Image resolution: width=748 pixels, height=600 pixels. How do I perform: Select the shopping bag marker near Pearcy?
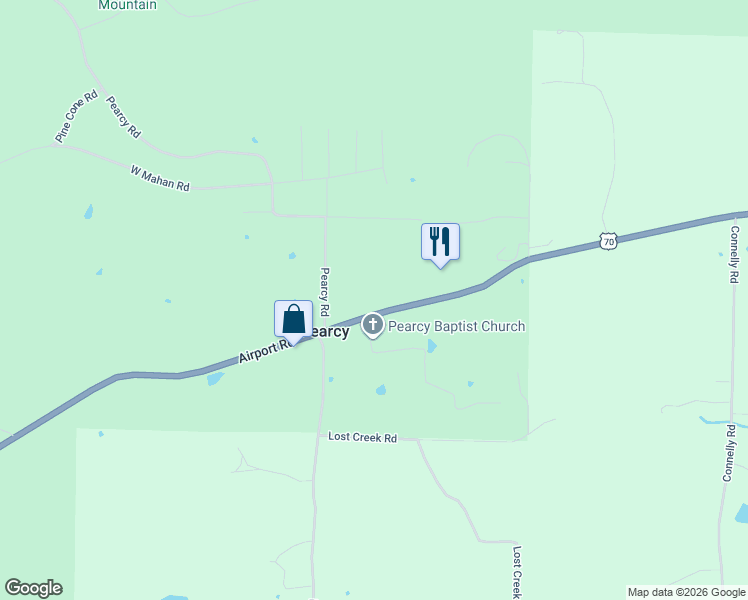pos(293,320)
